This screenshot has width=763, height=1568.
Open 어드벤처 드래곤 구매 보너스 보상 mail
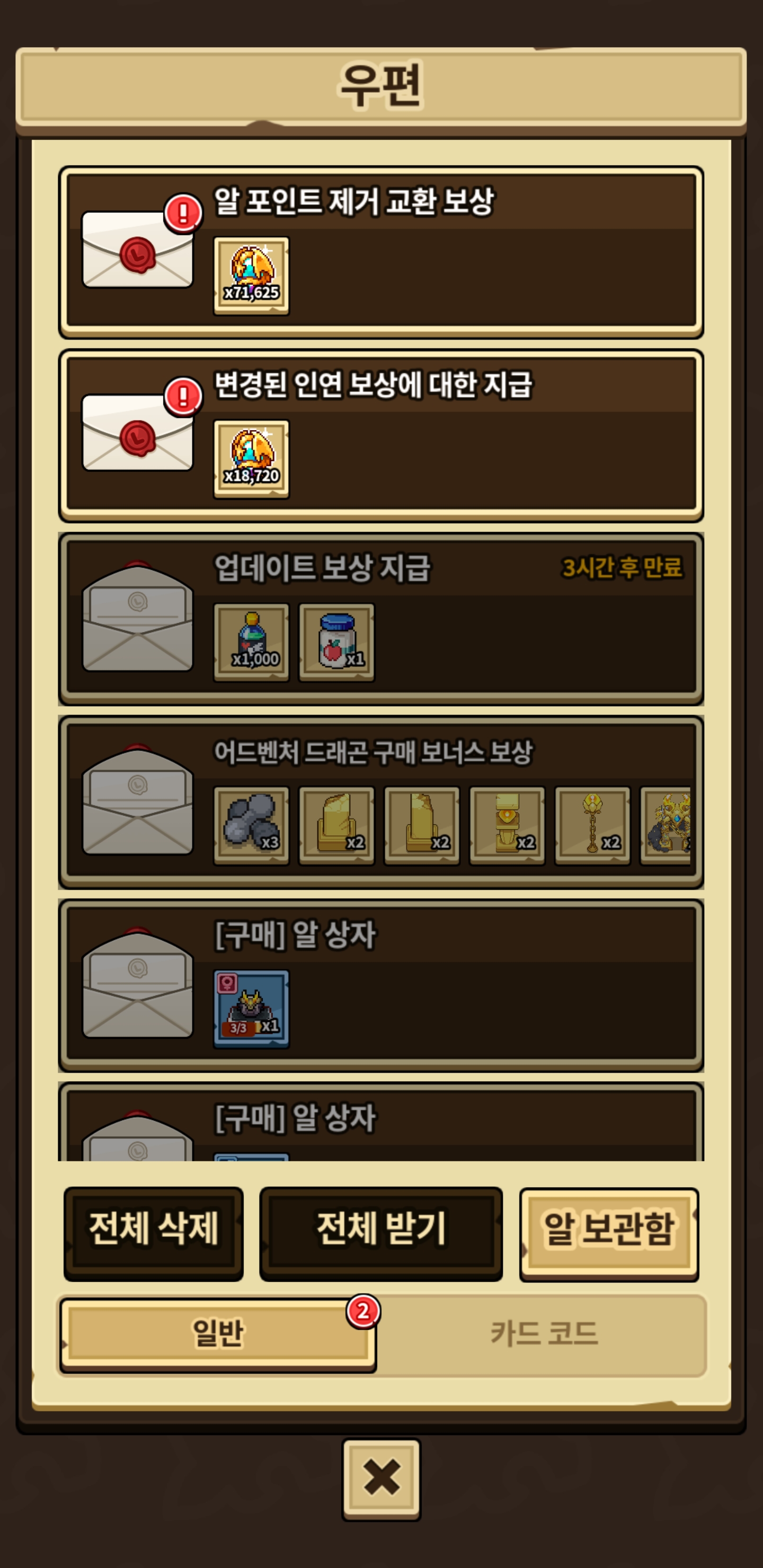380,801
